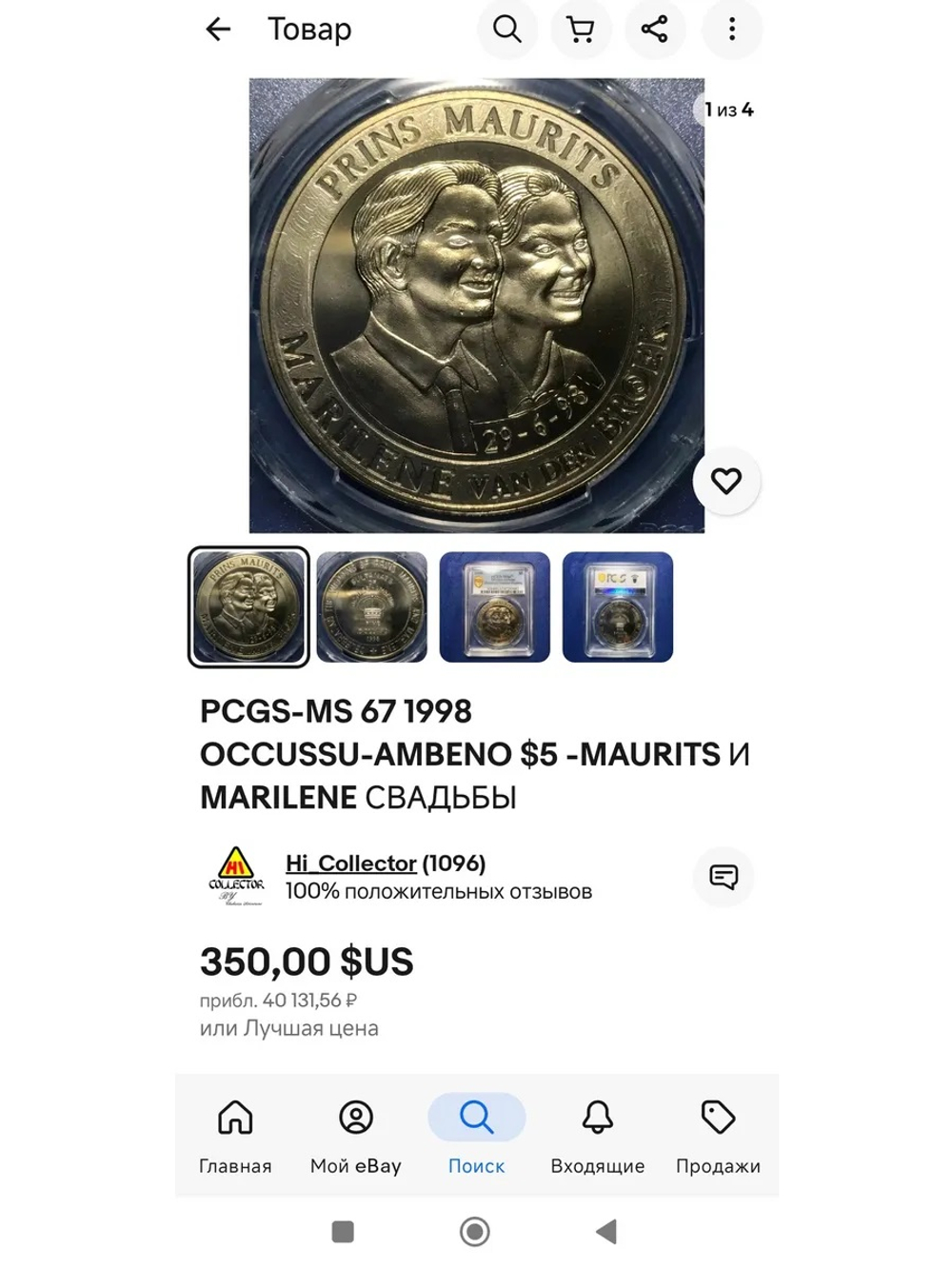Tap 1 из 4 image counter

click(730, 109)
